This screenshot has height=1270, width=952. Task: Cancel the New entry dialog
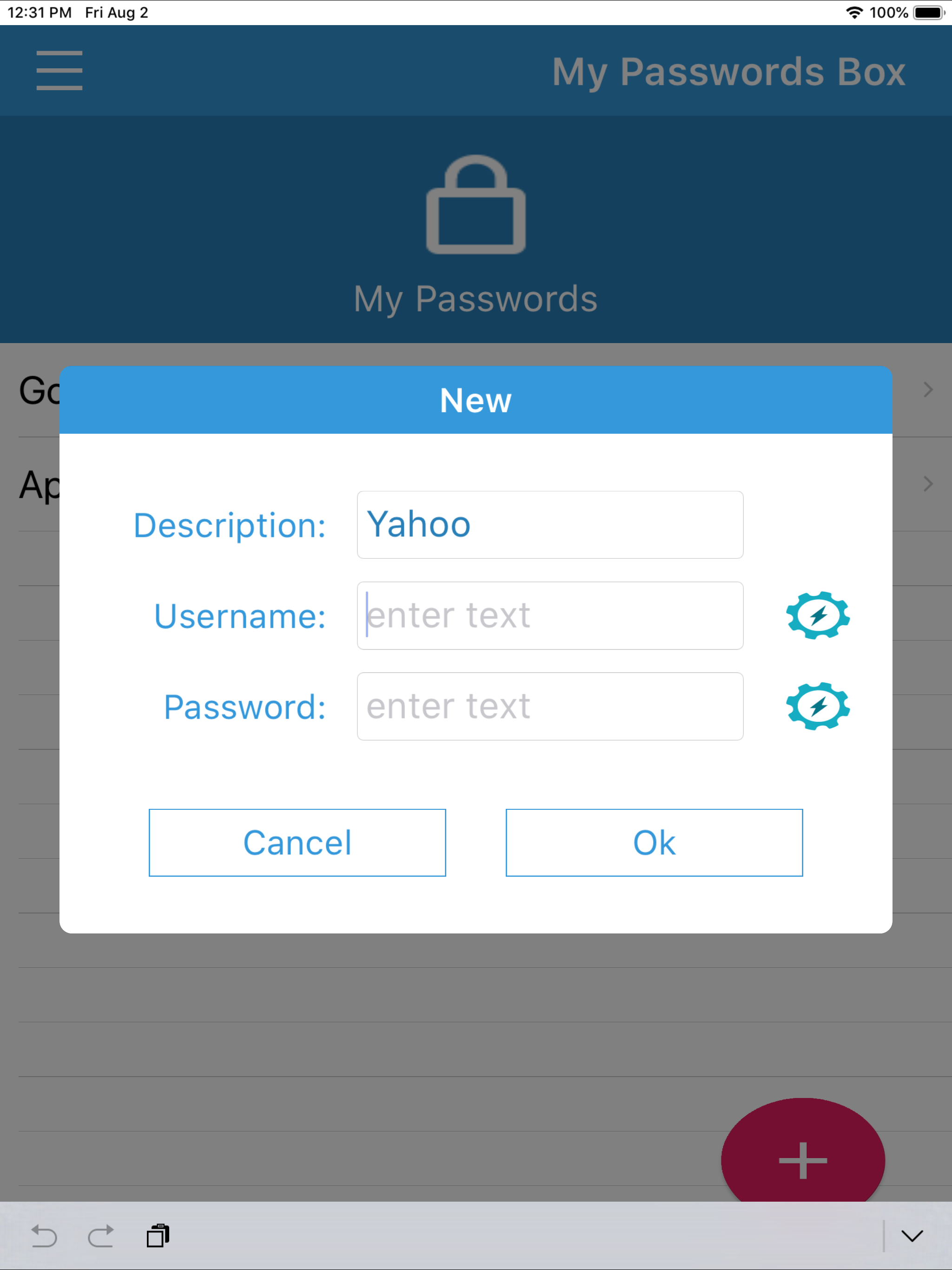pyautogui.click(x=297, y=842)
